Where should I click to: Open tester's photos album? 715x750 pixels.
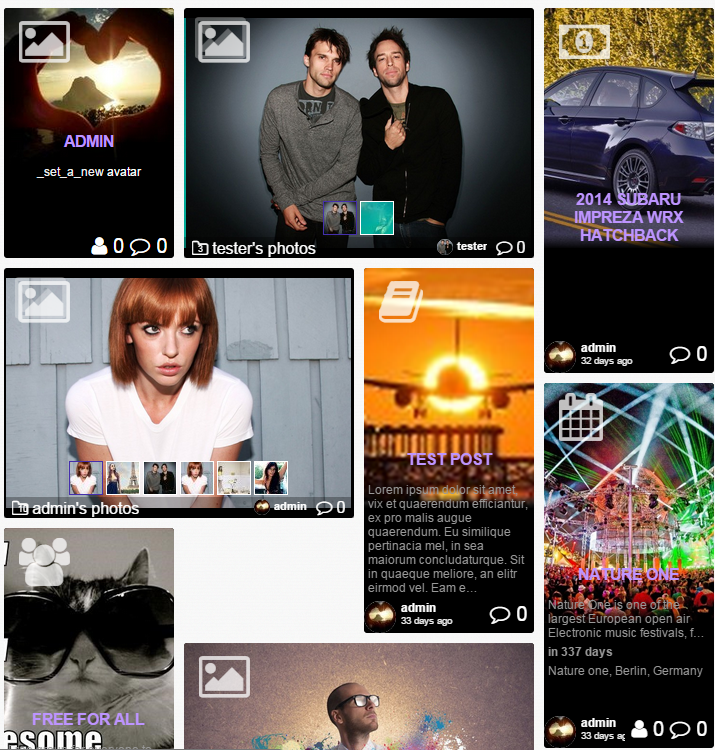[263, 248]
